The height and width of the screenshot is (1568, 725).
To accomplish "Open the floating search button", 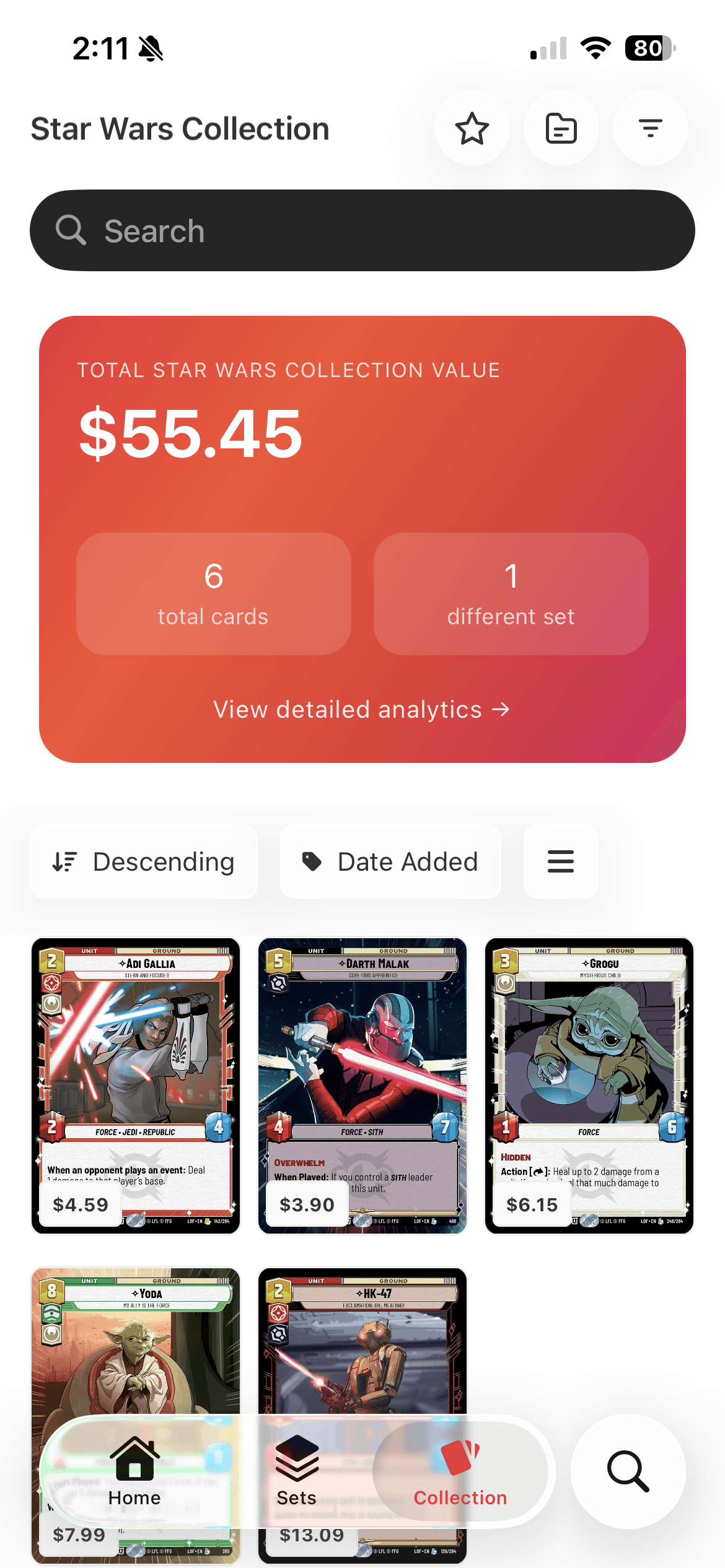I will point(628,1471).
